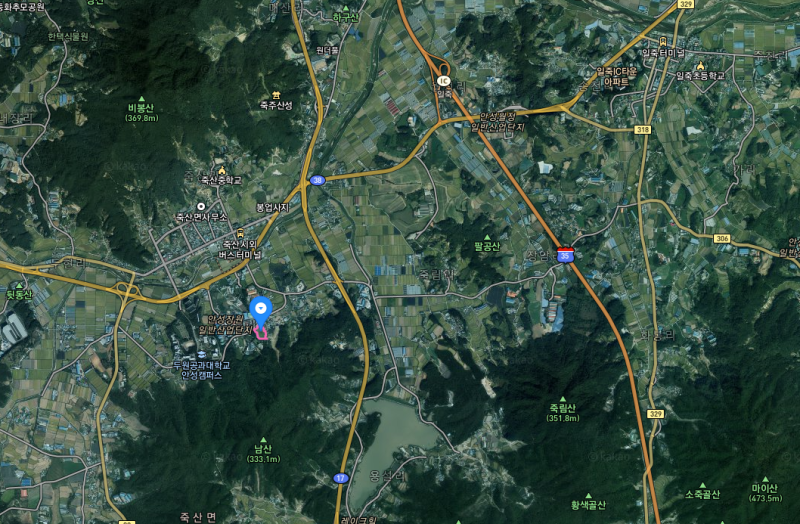The height and width of the screenshot is (524, 800).
Task: Open the 죽산시외버스터미널 bus terminal marker
Action: pyautogui.click(x=240, y=233)
